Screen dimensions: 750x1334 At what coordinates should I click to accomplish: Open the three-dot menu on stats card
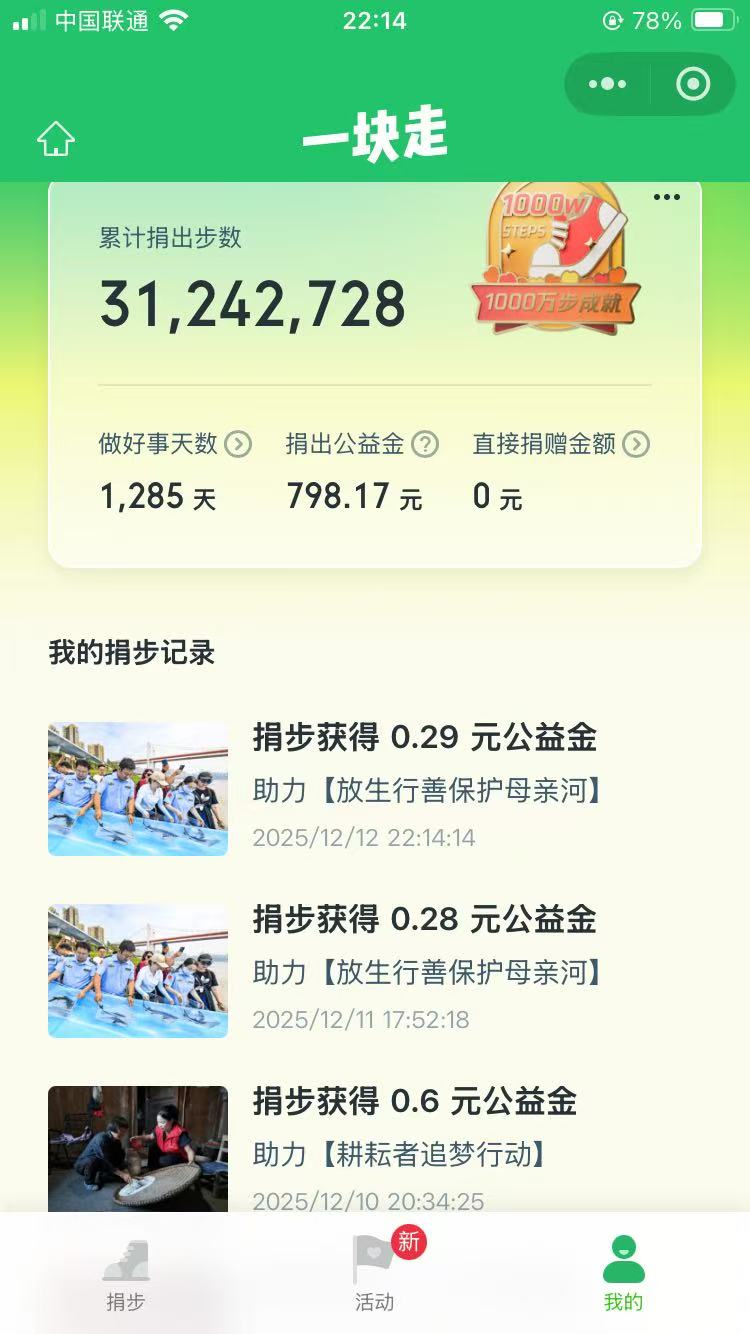pos(667,197)
